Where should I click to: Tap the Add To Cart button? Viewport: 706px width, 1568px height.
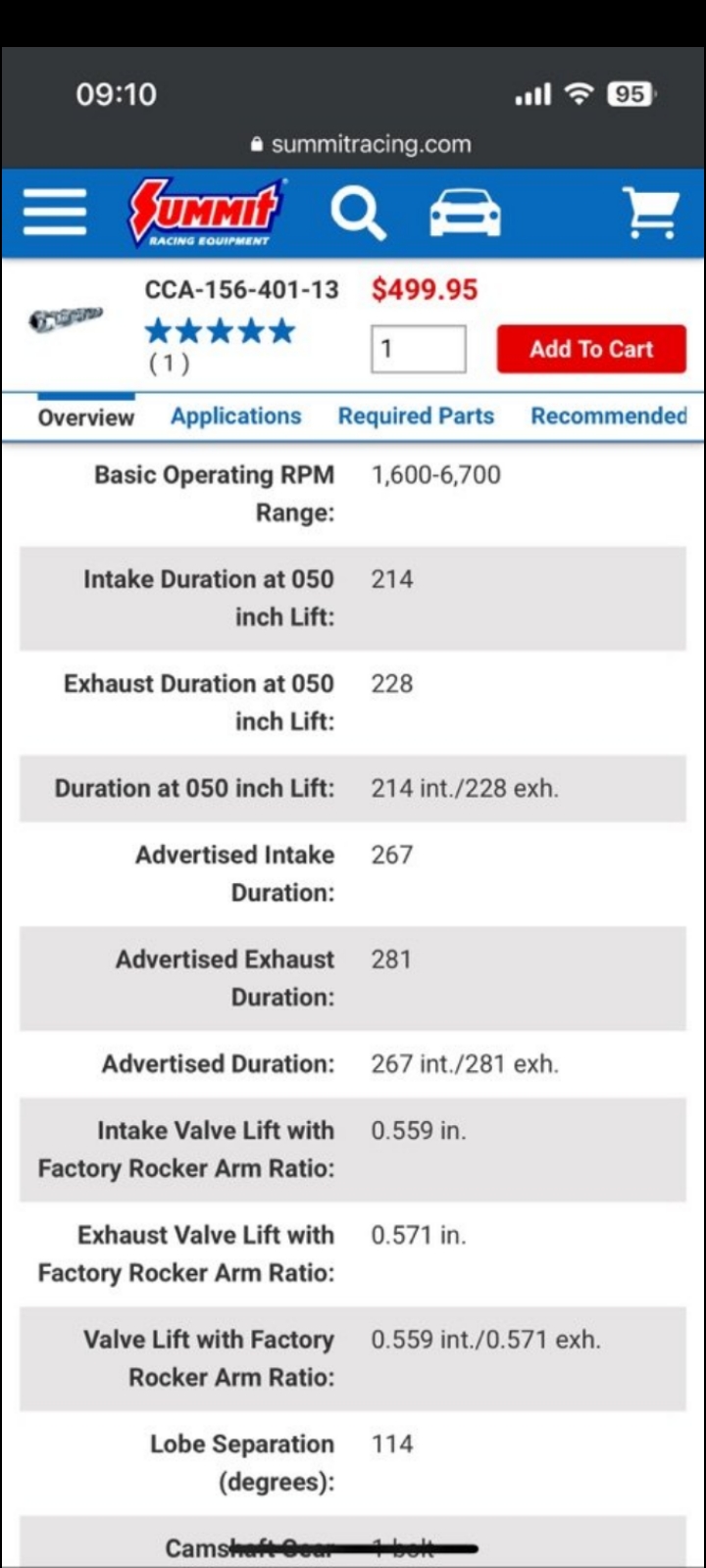(x=591, y=349)
